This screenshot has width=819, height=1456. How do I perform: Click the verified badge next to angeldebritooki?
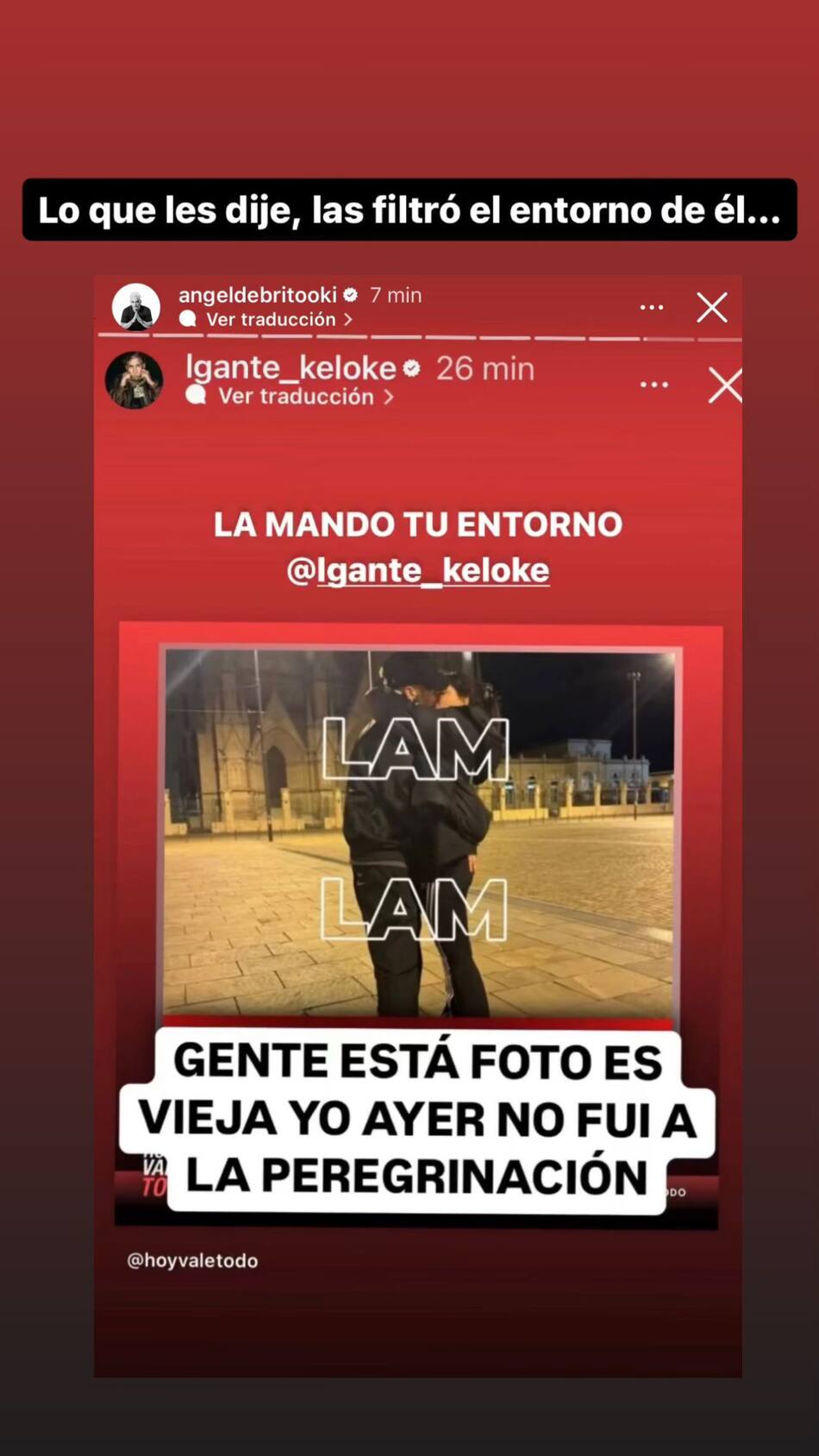(x=350, y=293)
